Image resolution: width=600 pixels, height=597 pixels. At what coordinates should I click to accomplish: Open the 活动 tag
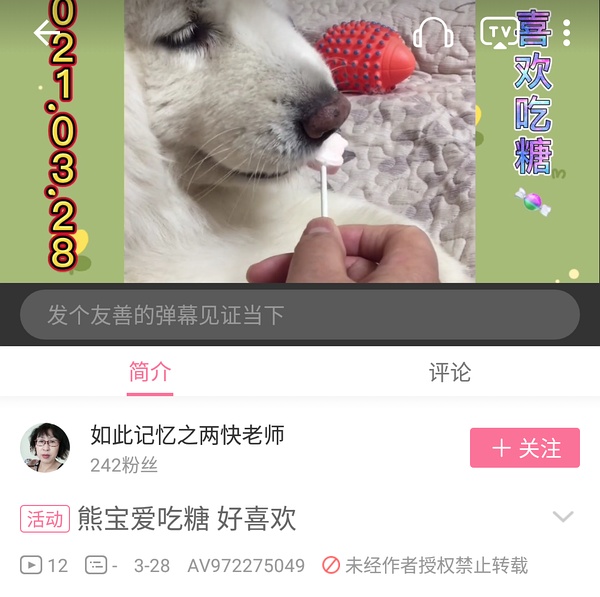[45, 519]
